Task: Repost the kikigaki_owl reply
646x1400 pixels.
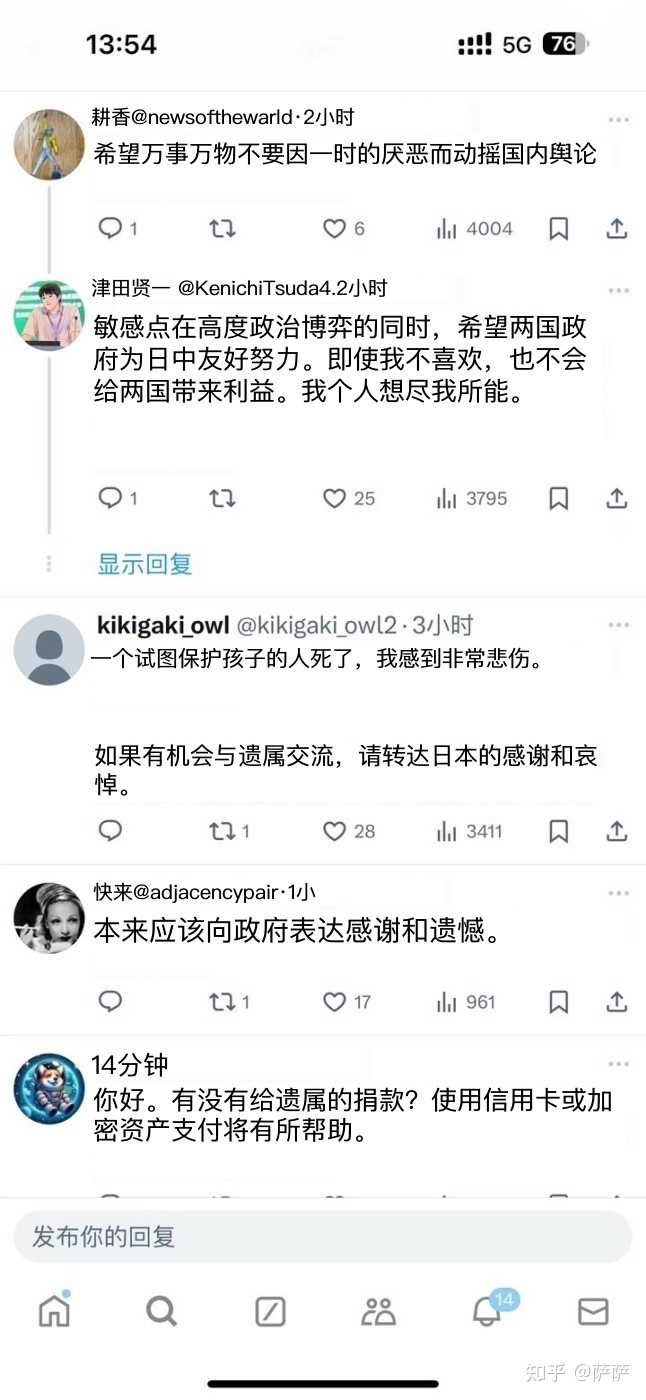Action: (222, 831)
